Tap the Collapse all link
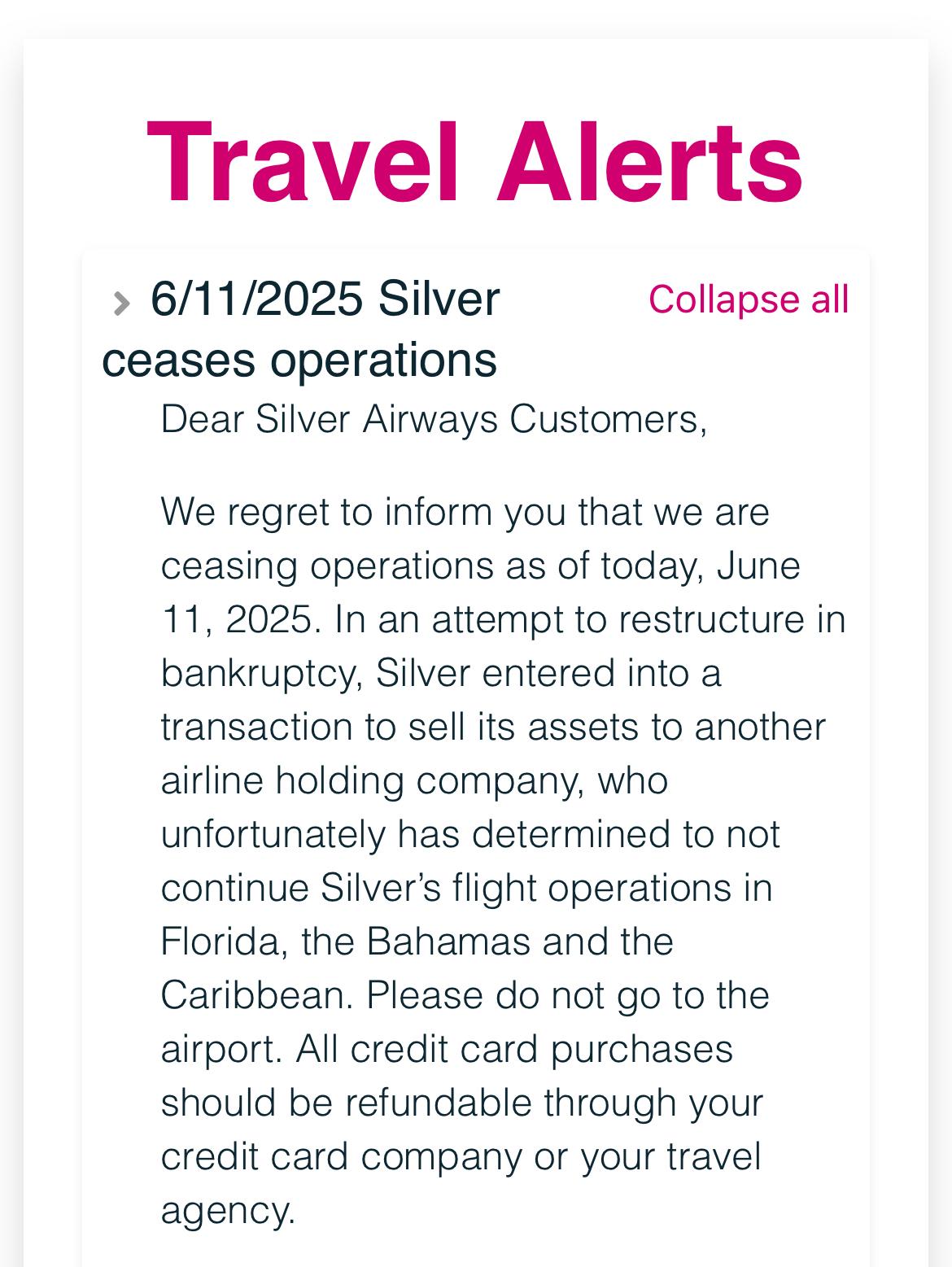Screen dimensions: 952x1267 pos(748,299)
